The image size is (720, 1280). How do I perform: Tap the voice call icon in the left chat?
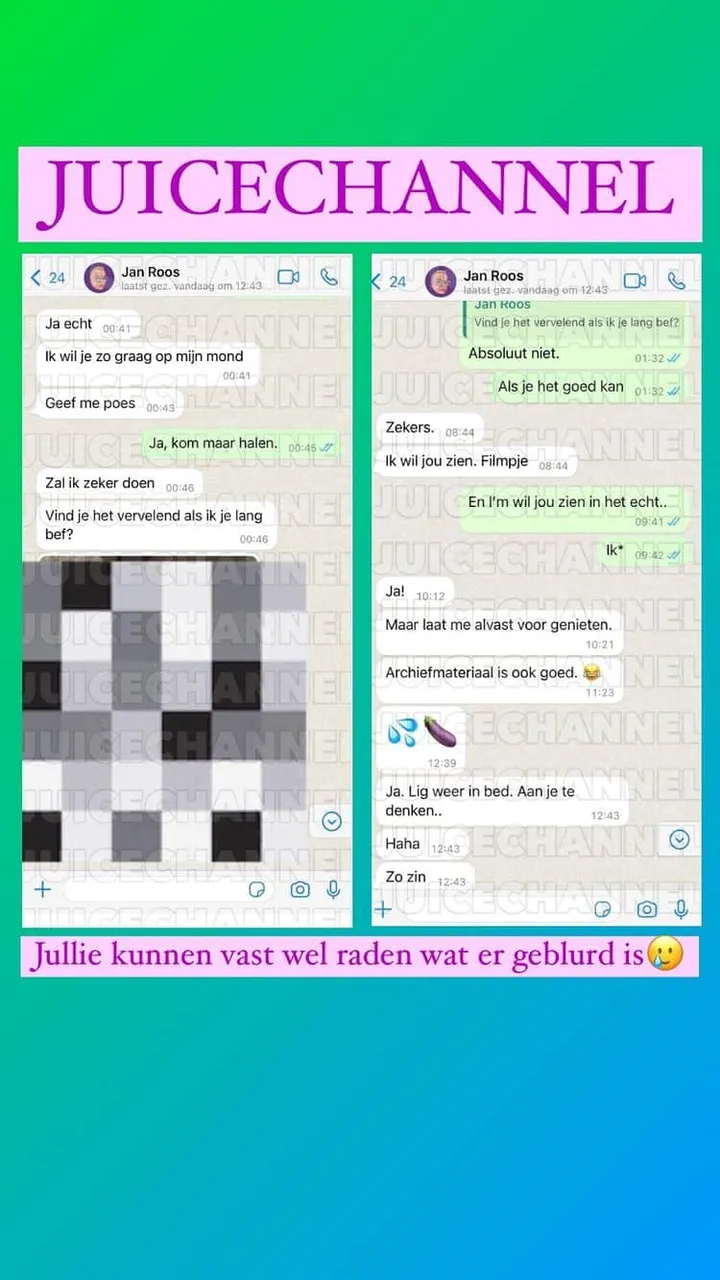331,277
